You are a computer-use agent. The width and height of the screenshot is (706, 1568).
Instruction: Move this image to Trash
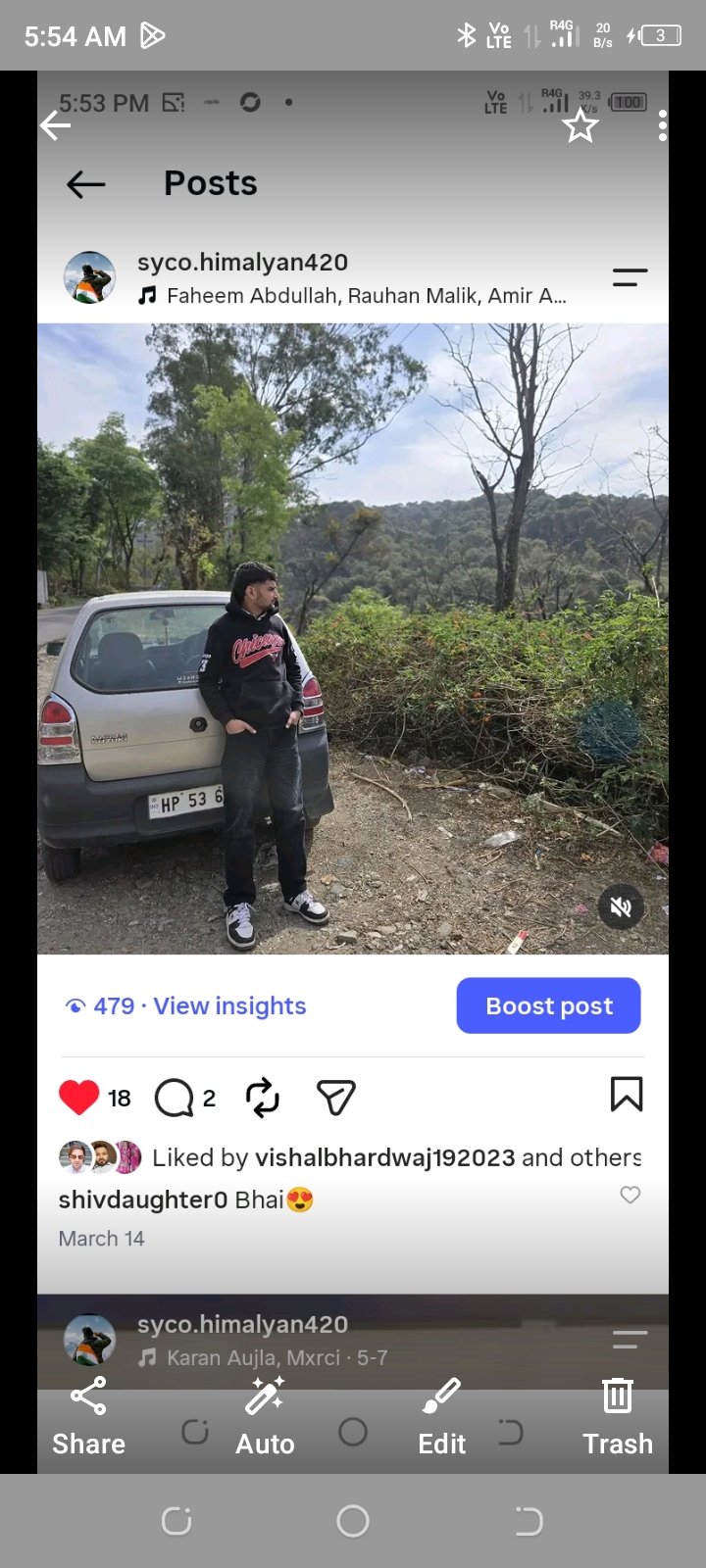618,1416
